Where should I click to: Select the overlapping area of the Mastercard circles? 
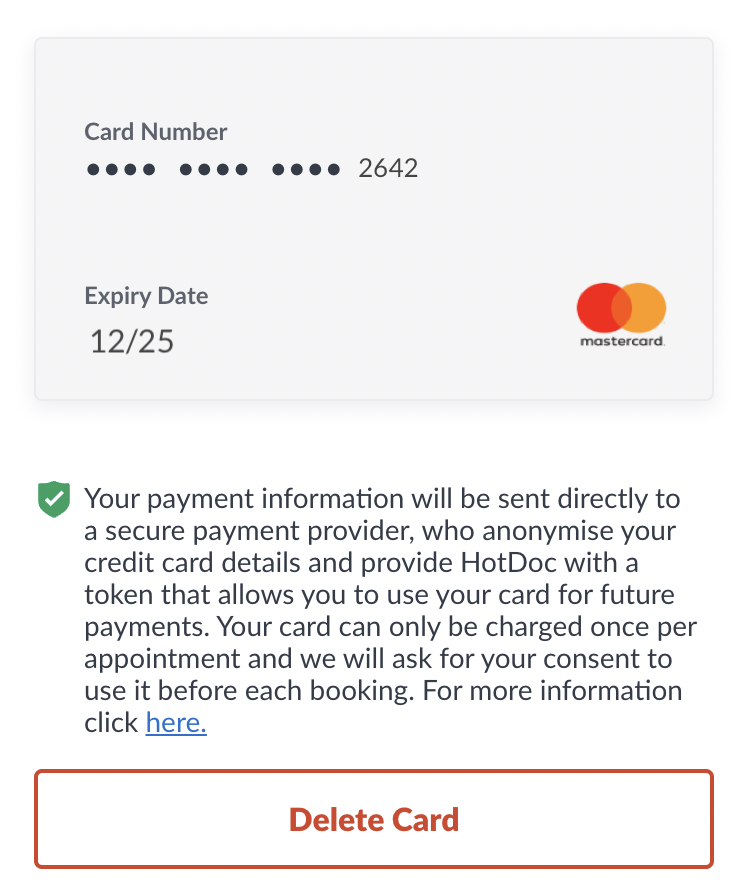621,307
